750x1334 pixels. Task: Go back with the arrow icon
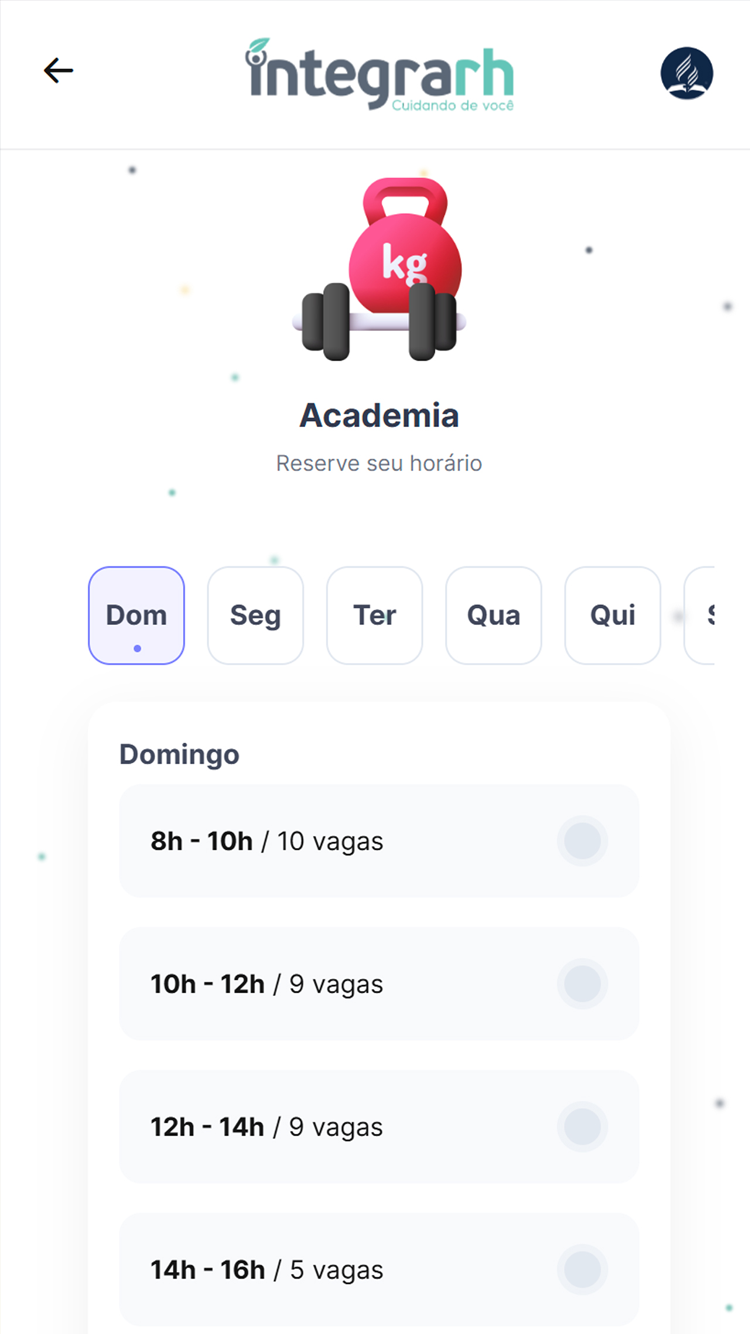point(58,70)
